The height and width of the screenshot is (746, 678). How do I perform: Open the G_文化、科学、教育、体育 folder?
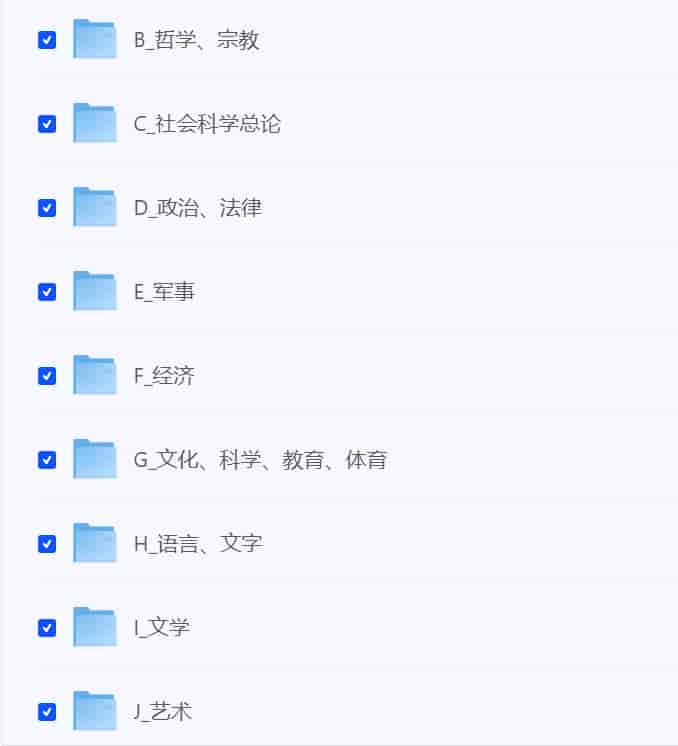(260, 461)
